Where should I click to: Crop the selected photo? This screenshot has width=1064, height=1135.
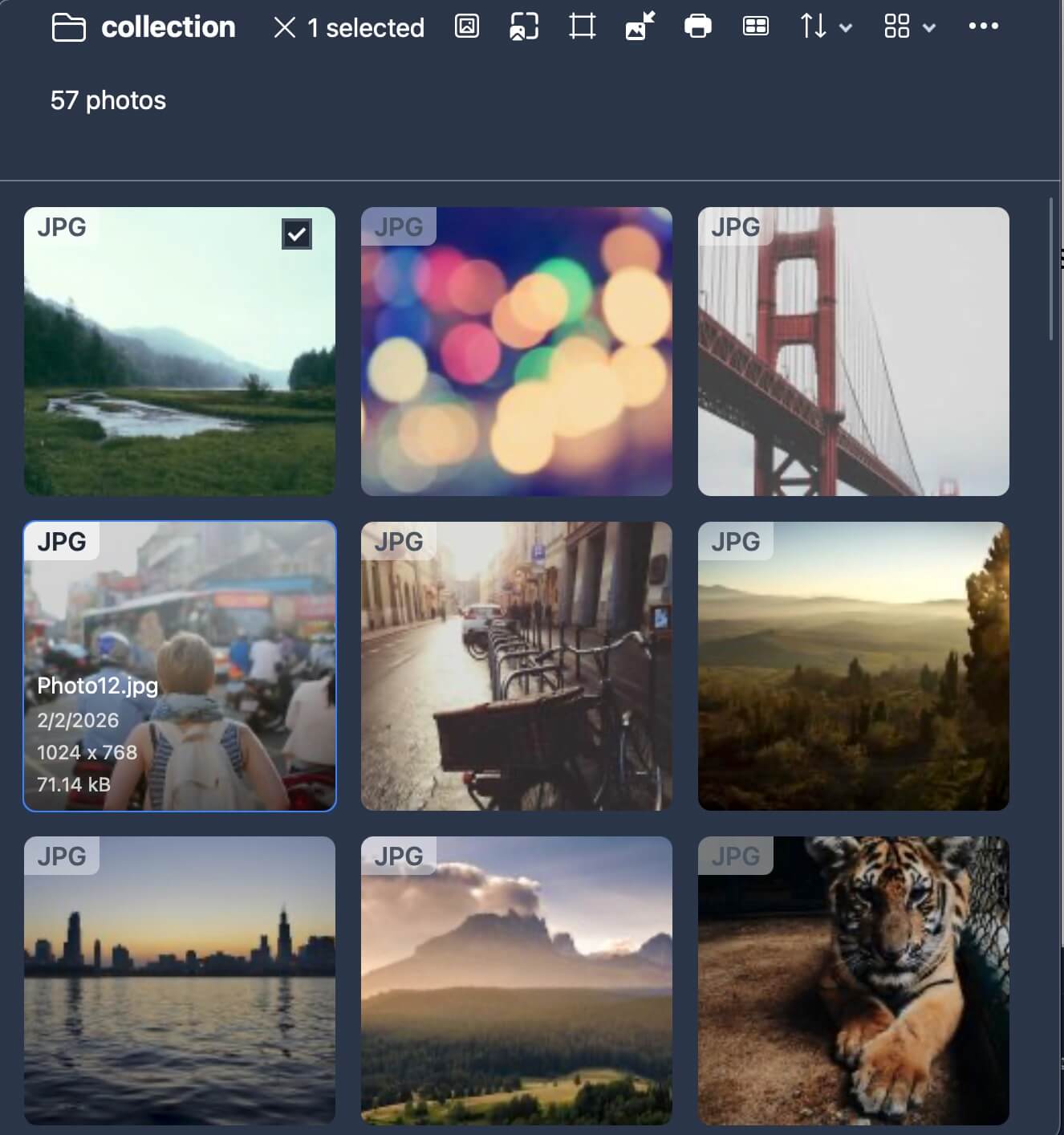tap(582, 26)
